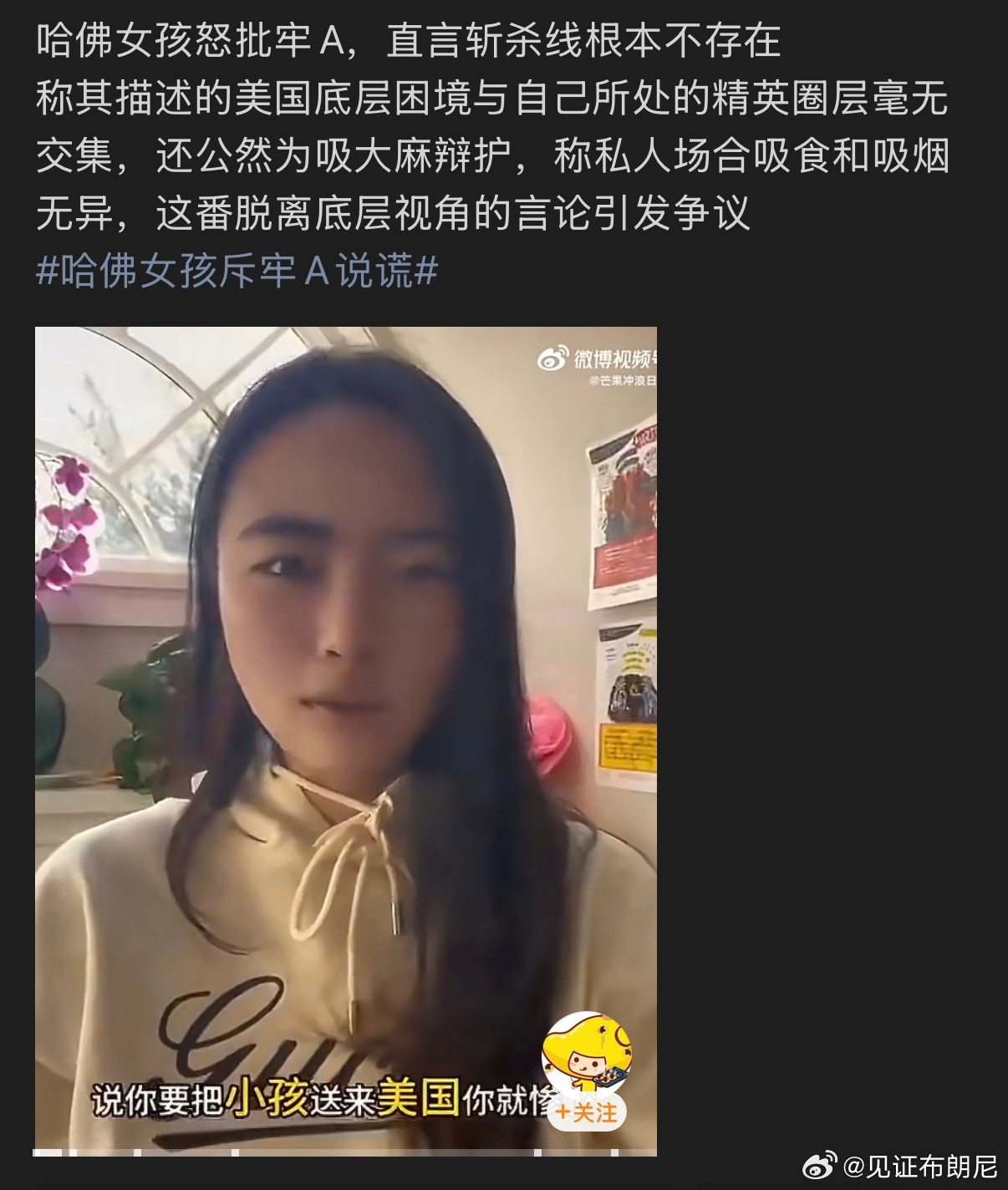Click the +关注 follow button
The width and height of the screenshot is (1008, 1190).
click(x=588, y=1113)
